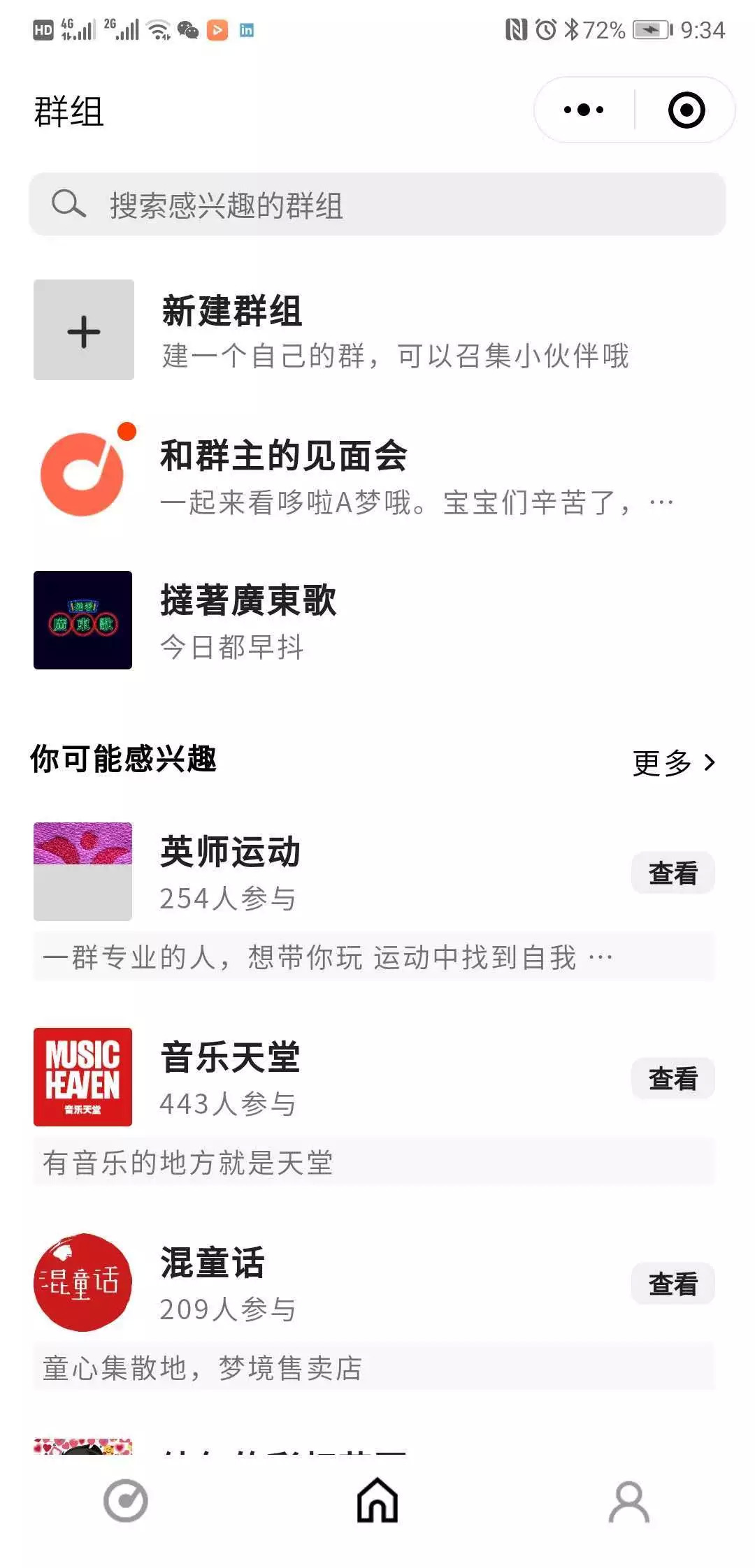Select the home tab in bottom bar

(x=377, y=1501)
